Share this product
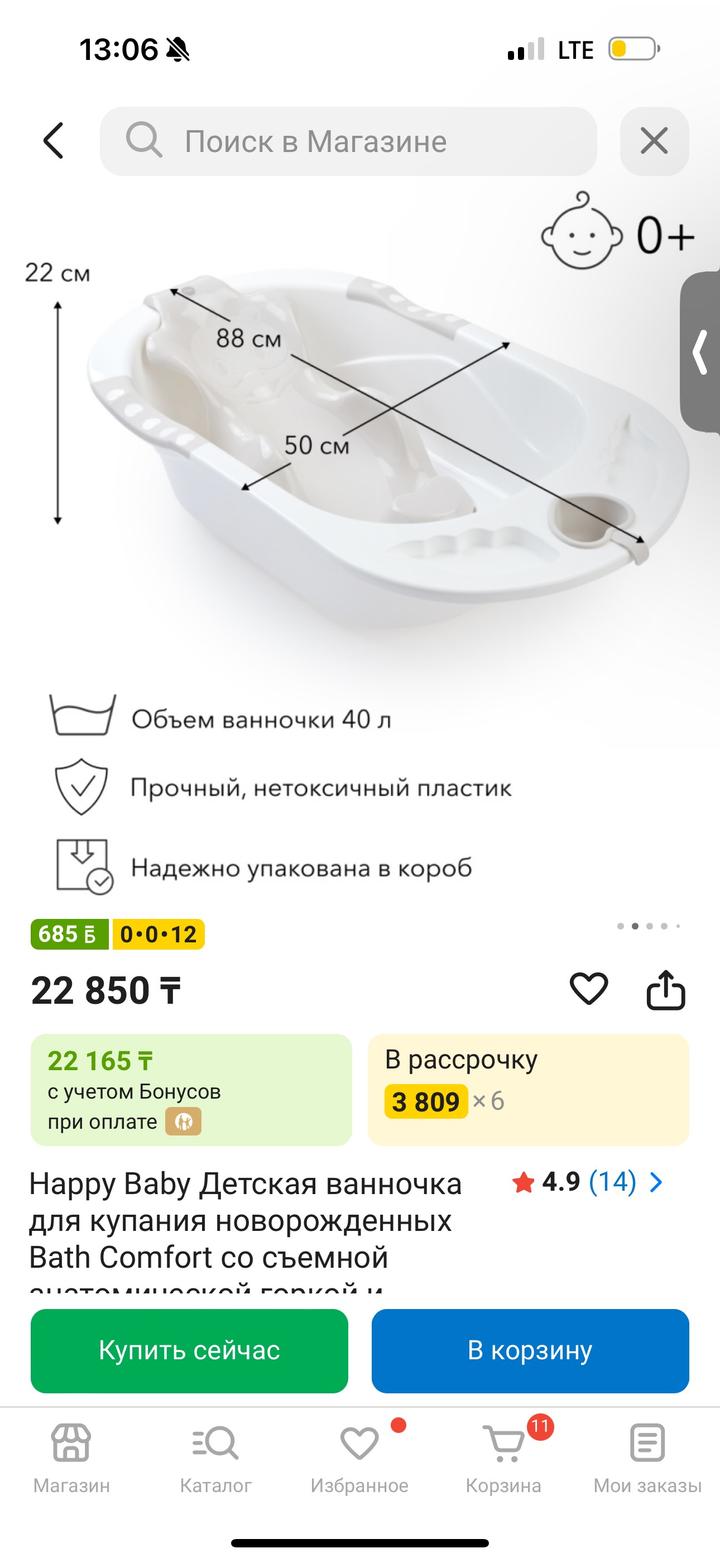720x1561 pixels. point(665,990)
